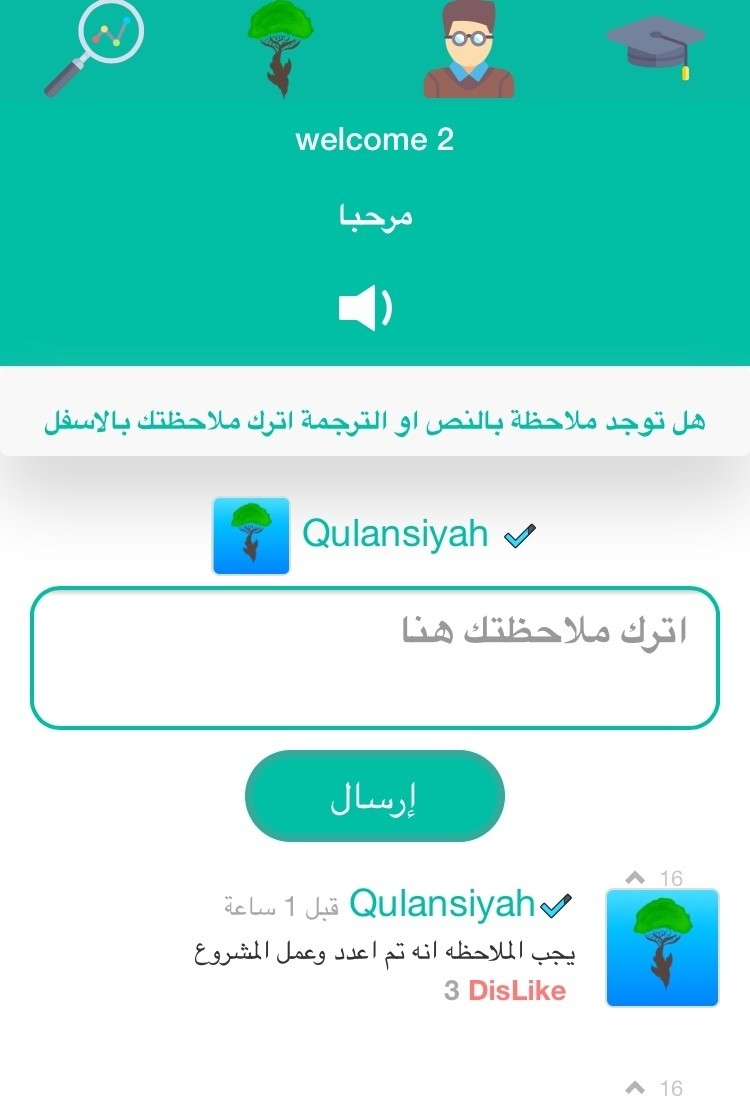The width and height of the screenshot is (750, 1096).
Task: Open Qulansiyah's profile from the comment
Action: pos(442,904)
